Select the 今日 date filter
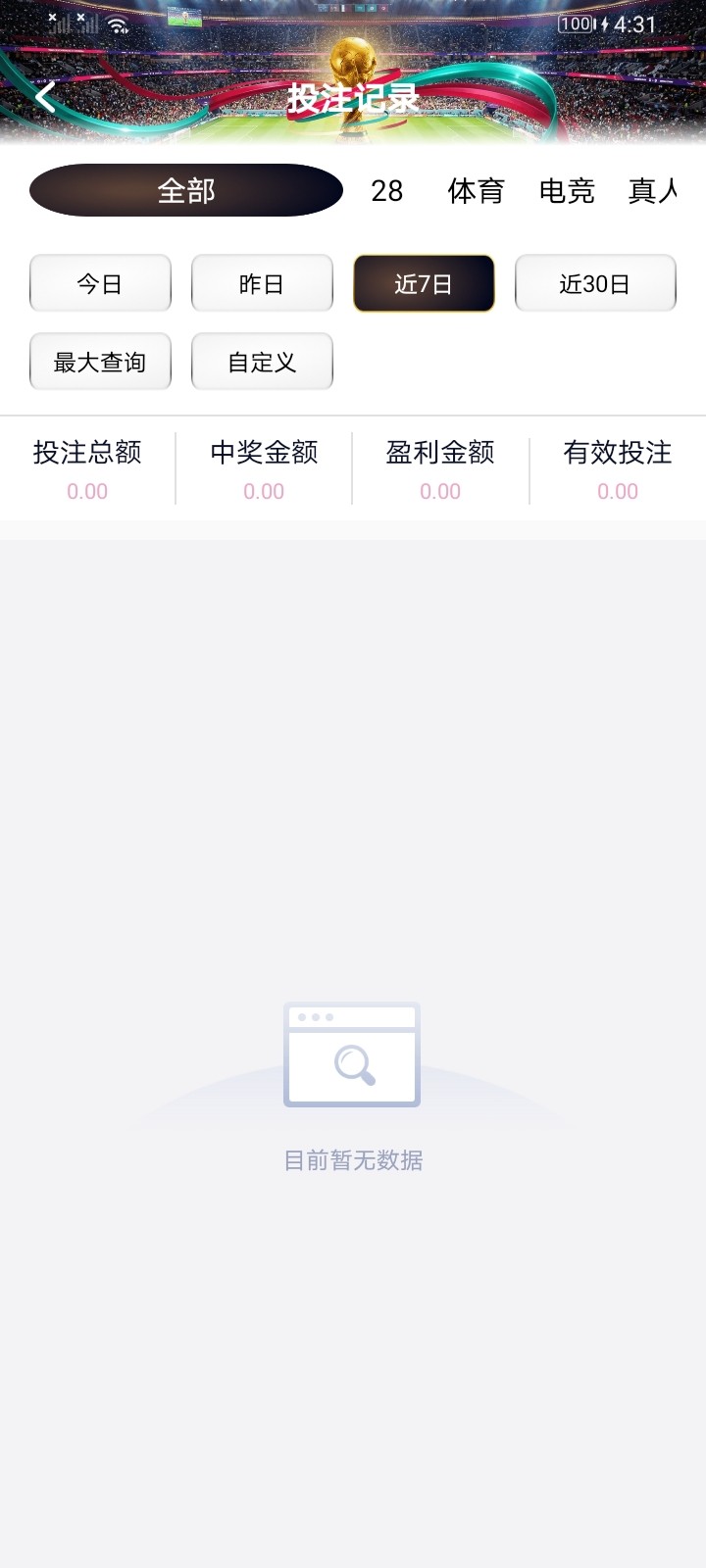The width and height of the screenshot is (706, 1568). [x=100, y=283]
